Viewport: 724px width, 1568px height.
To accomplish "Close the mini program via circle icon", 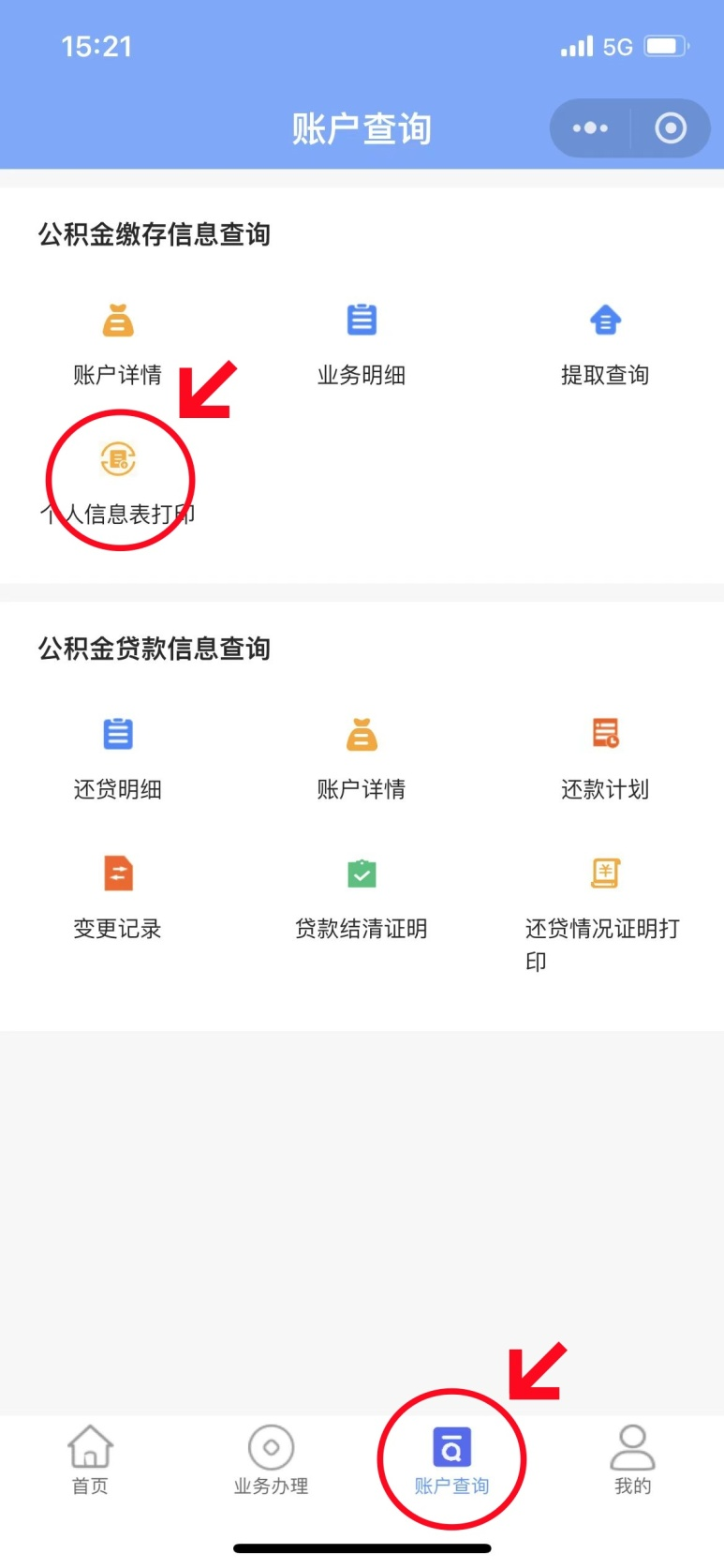I will (671, 128).
